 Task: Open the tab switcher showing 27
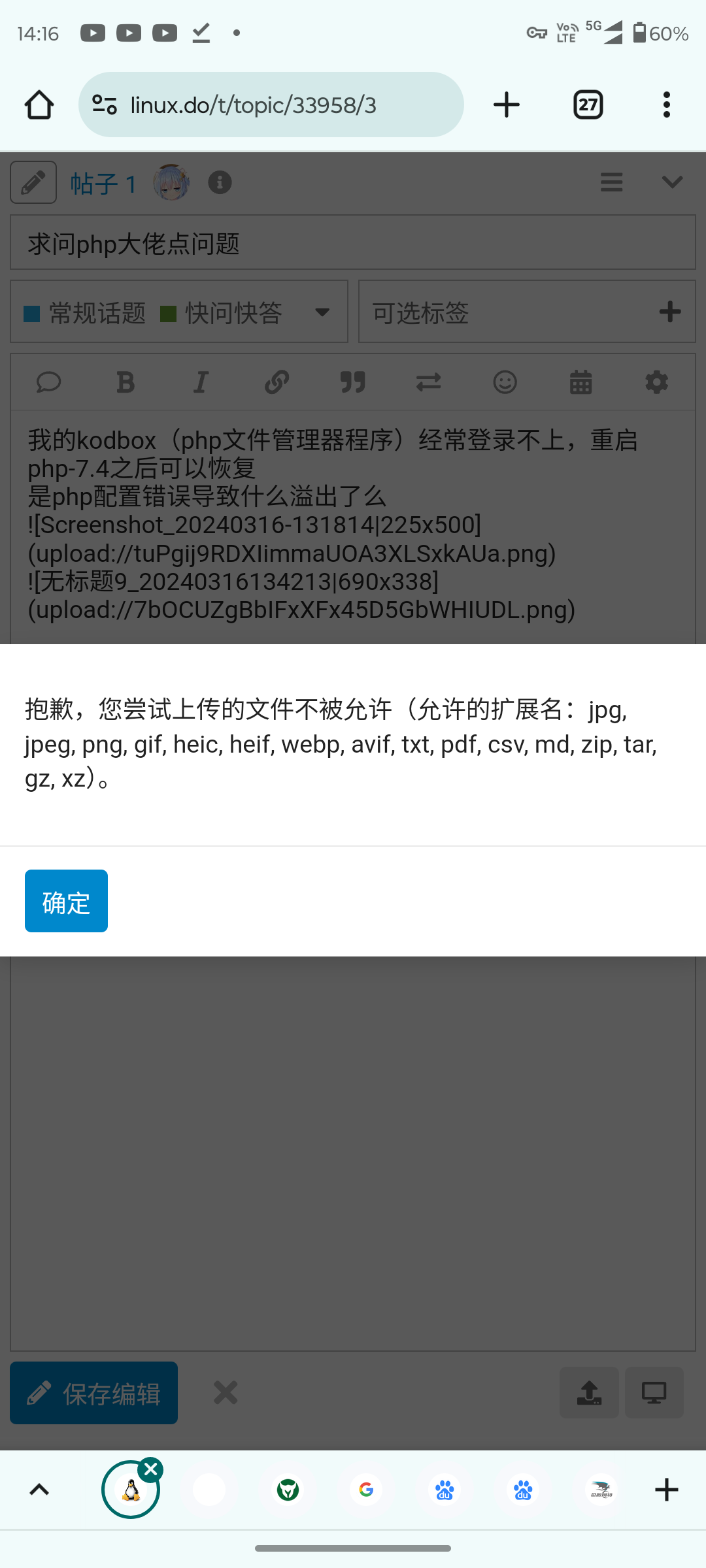click(588, 105)
